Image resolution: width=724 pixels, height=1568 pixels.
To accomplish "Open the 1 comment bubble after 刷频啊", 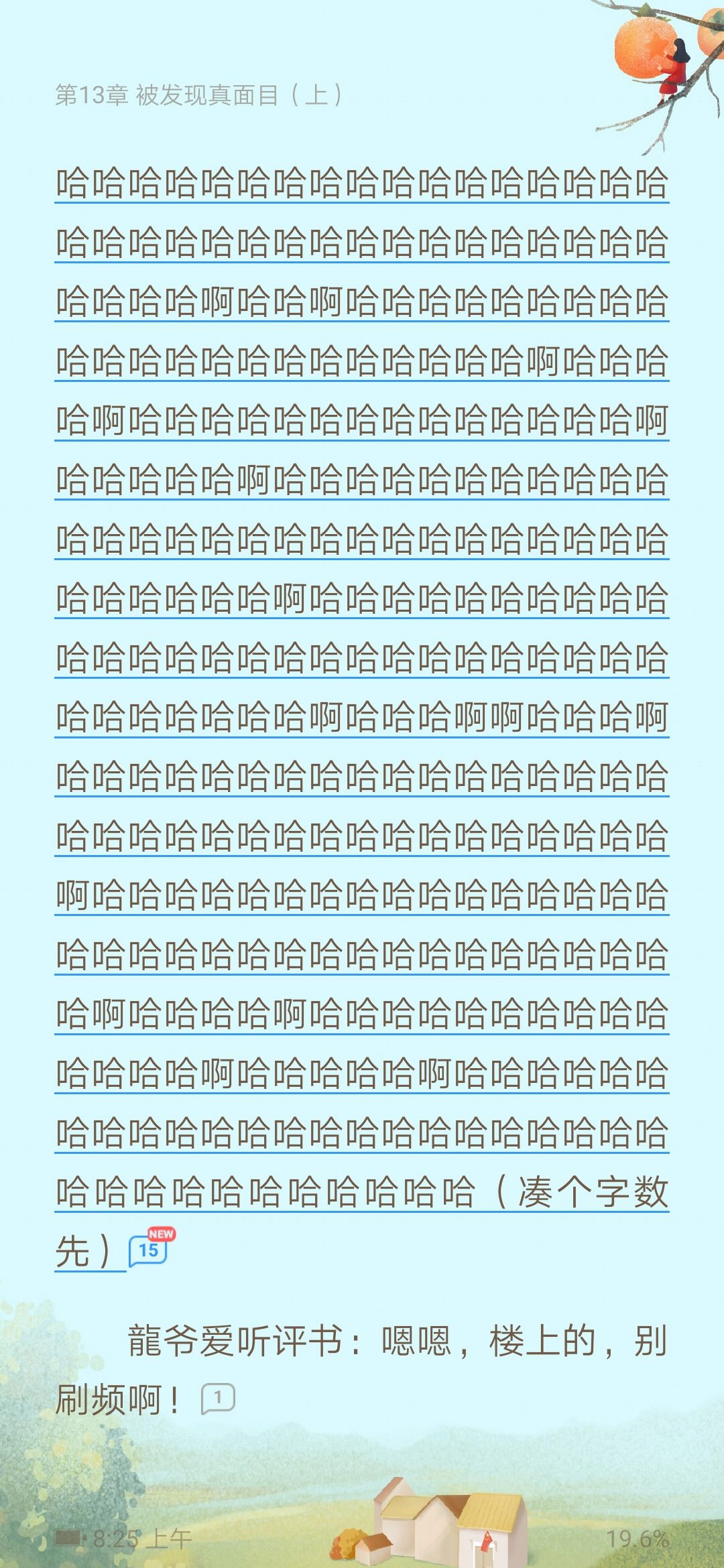I will [x=218, y=1399].
